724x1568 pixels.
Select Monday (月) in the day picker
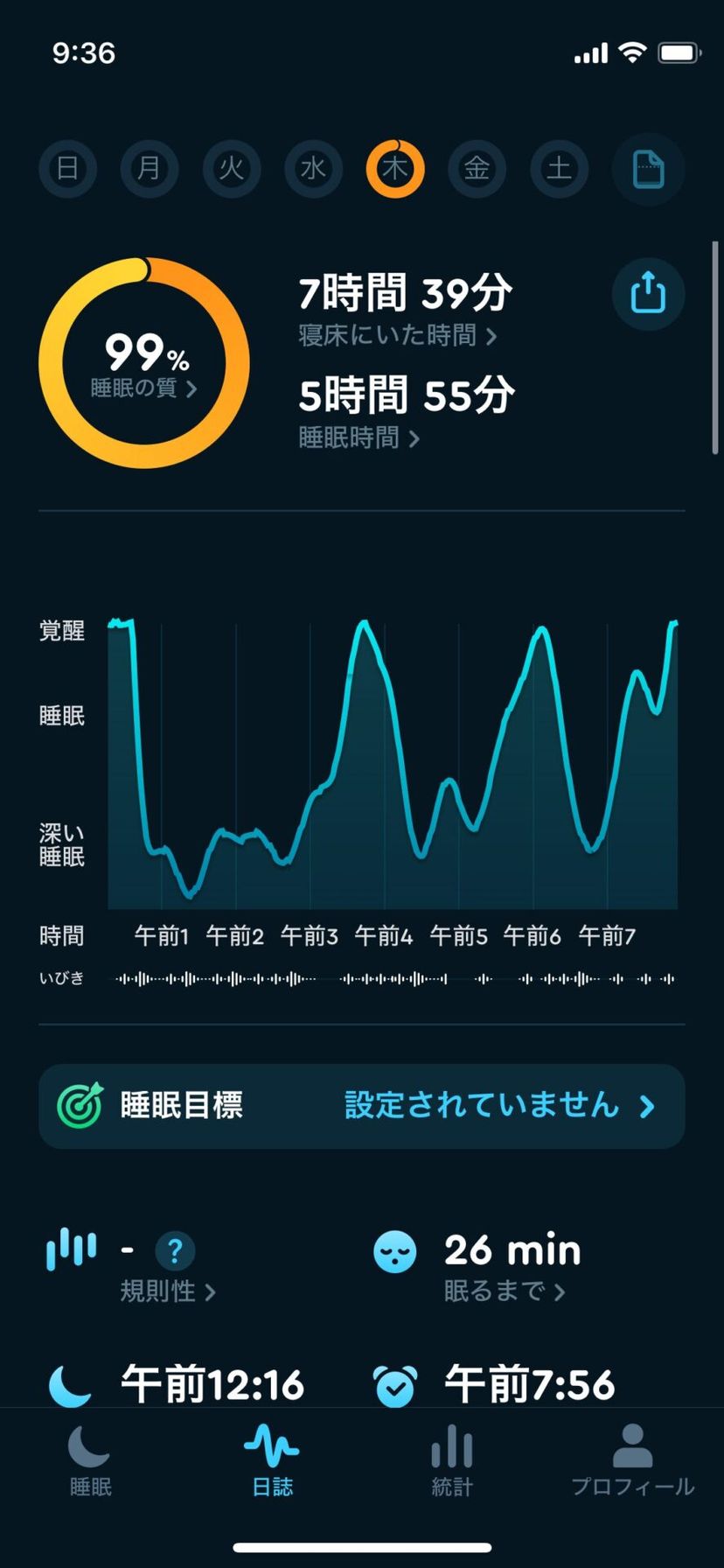tap(150, 167)
